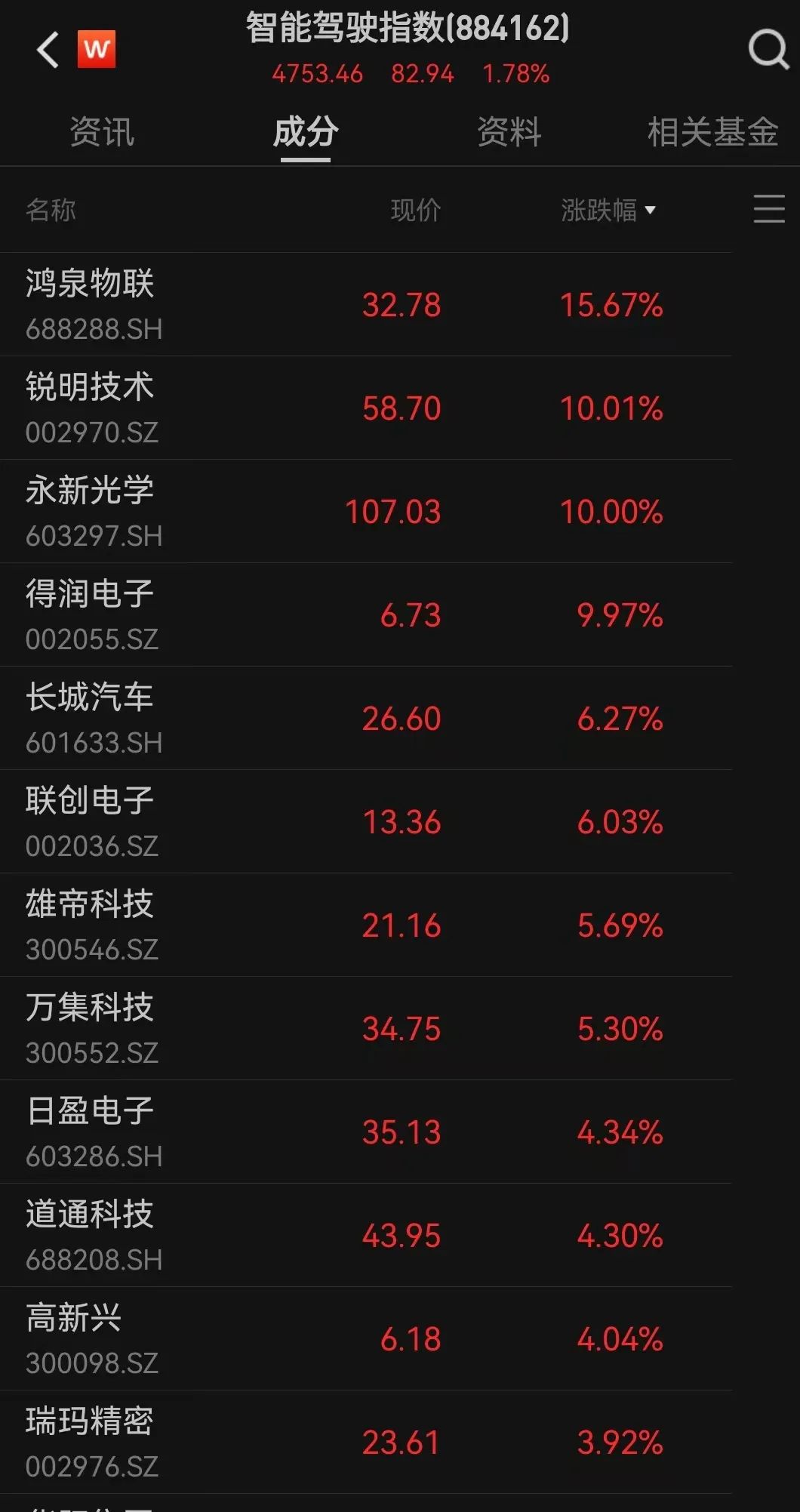Screen dimensions: 800x1512
Task: Open the column settings list icon
Action: 768,209
